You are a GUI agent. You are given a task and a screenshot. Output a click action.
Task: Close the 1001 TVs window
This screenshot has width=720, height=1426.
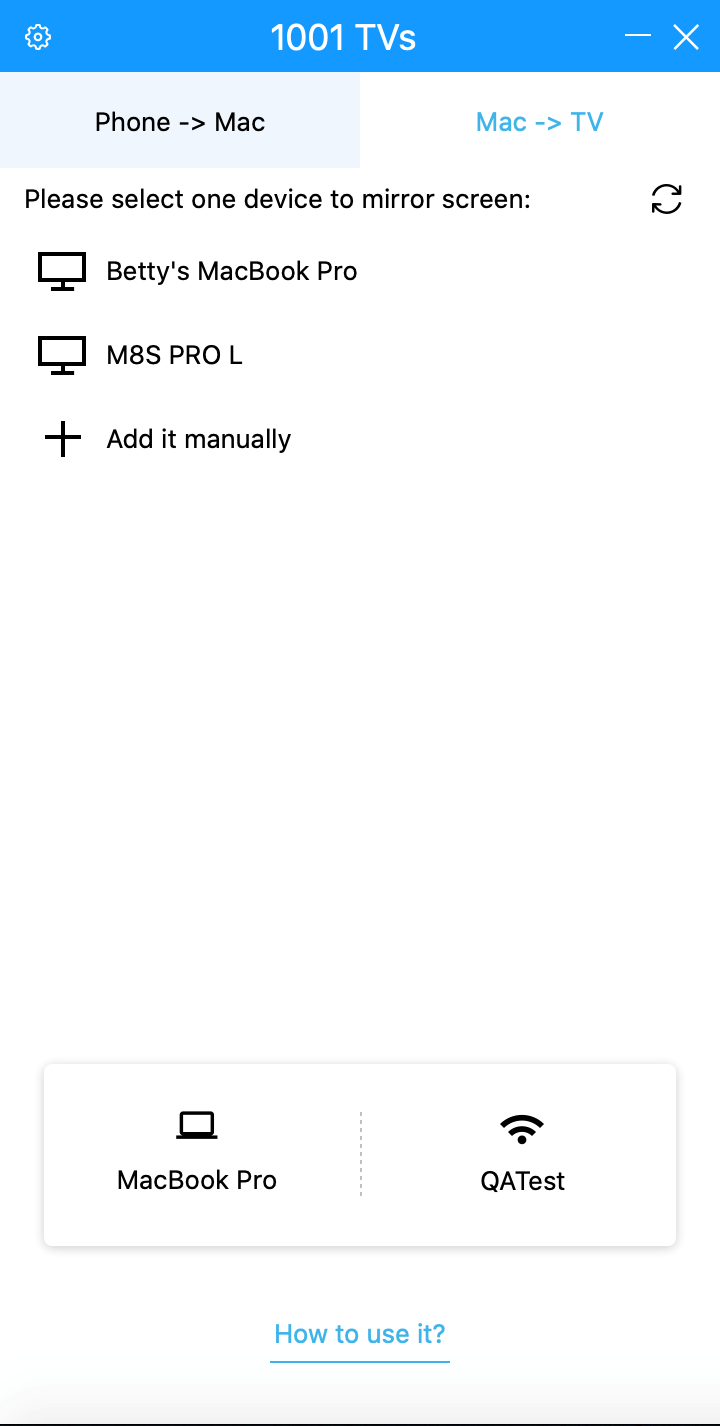point(686,37)
